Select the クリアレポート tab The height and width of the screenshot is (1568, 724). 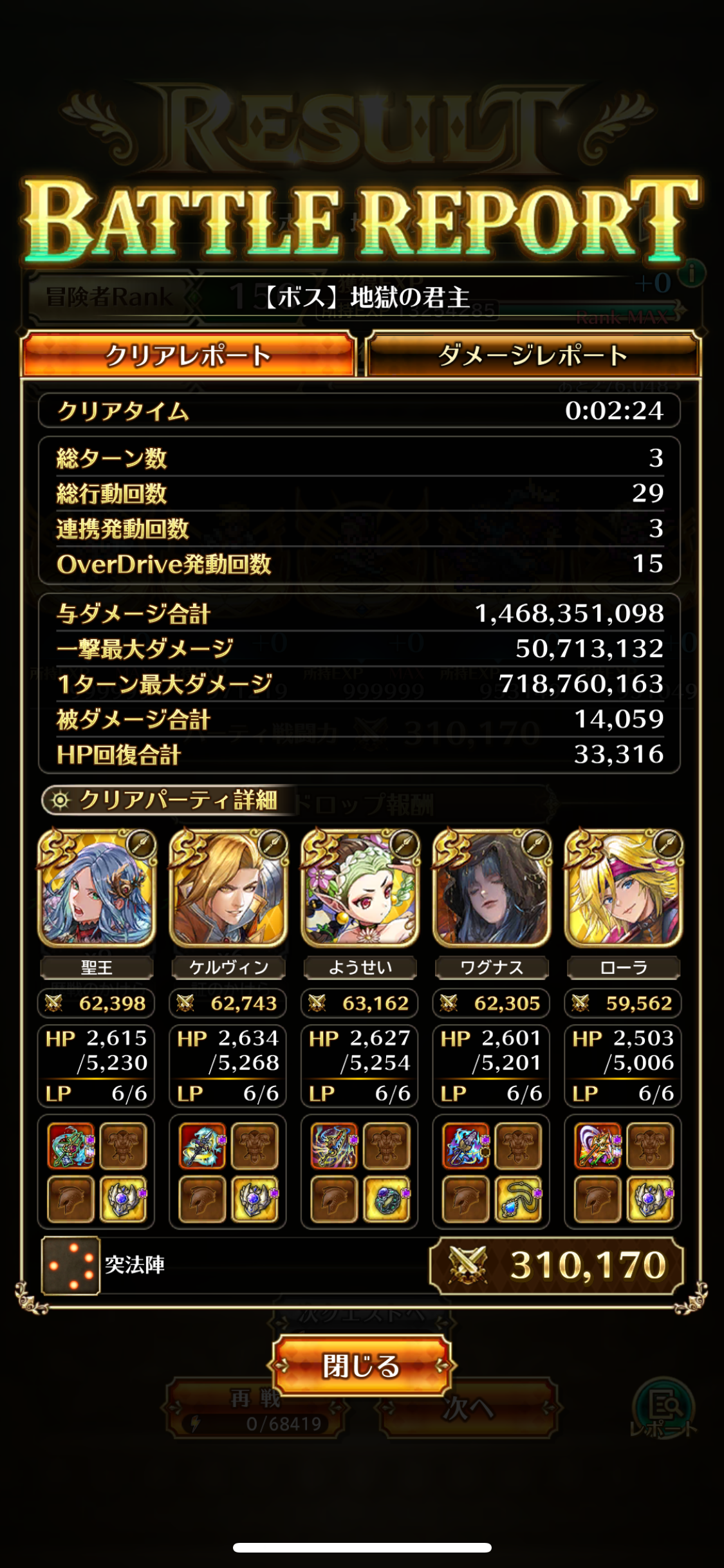click(x=189, y=355)
